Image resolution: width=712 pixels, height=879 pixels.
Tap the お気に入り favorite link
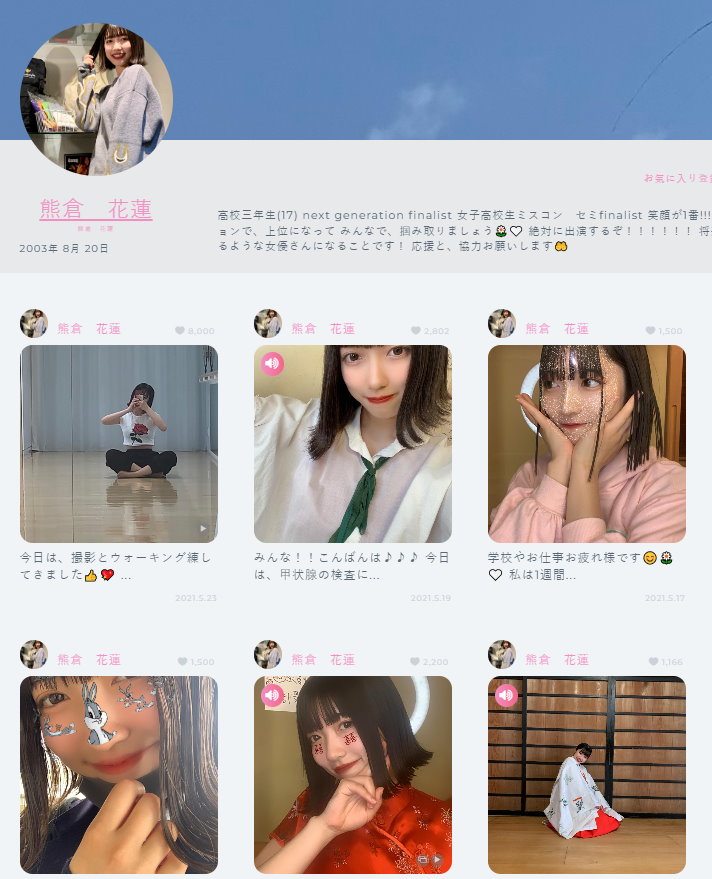(677, 178)
